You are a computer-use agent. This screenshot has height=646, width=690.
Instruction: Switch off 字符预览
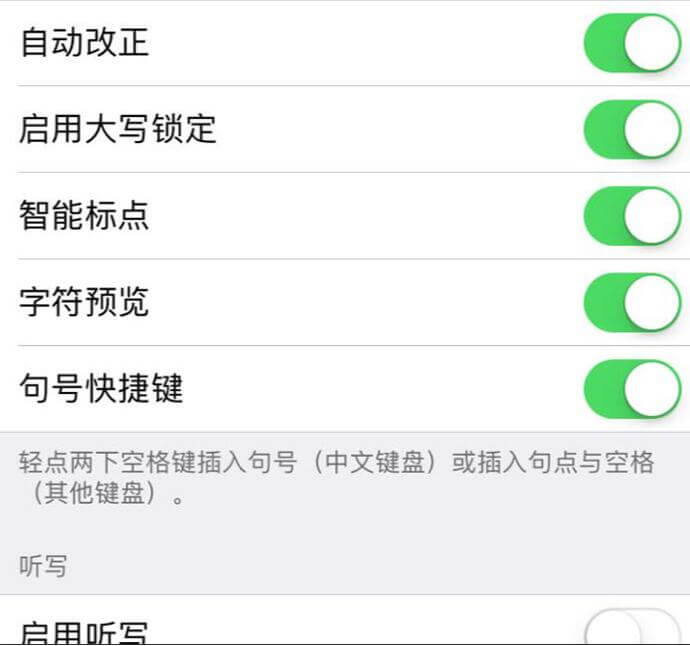click(632, 302)
